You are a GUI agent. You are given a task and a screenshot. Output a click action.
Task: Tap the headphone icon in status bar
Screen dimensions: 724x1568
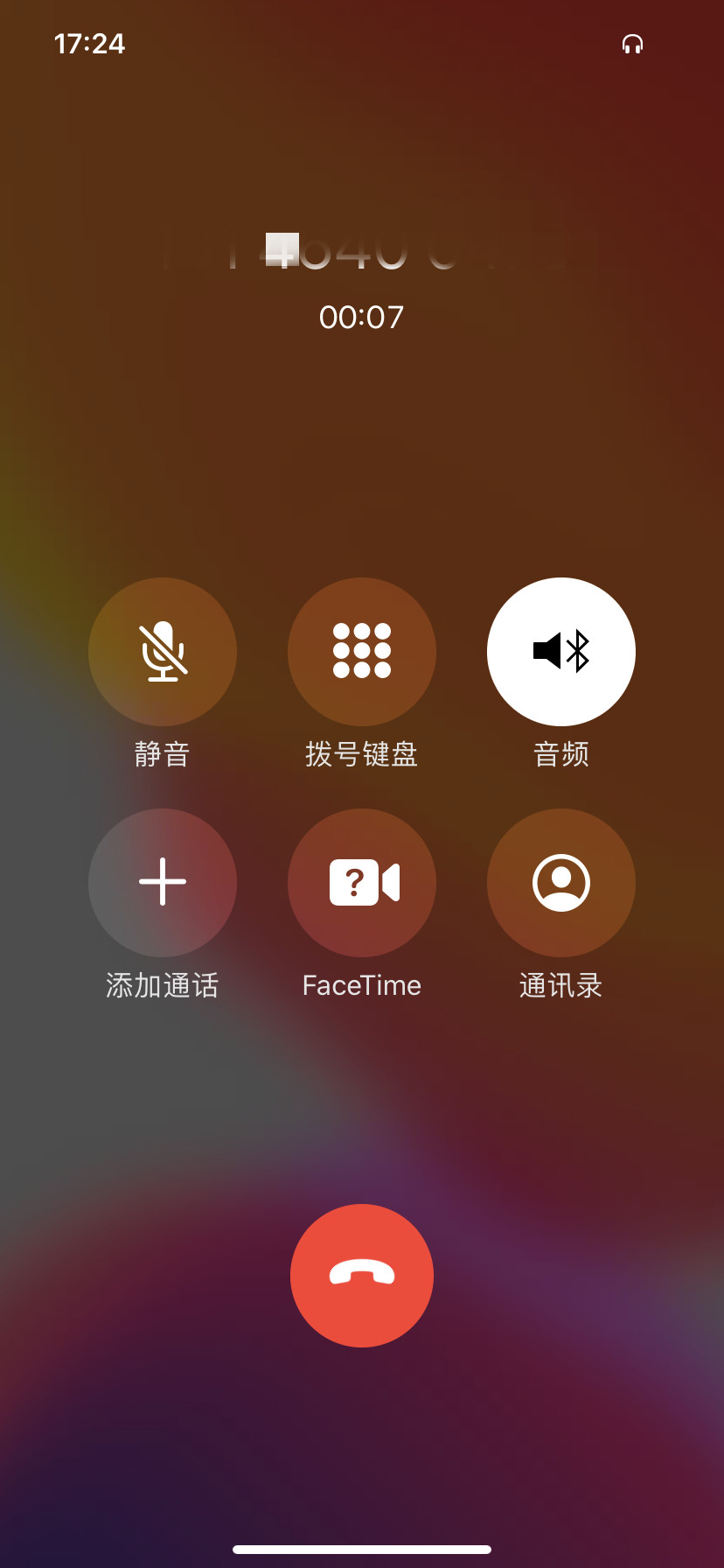632,44
